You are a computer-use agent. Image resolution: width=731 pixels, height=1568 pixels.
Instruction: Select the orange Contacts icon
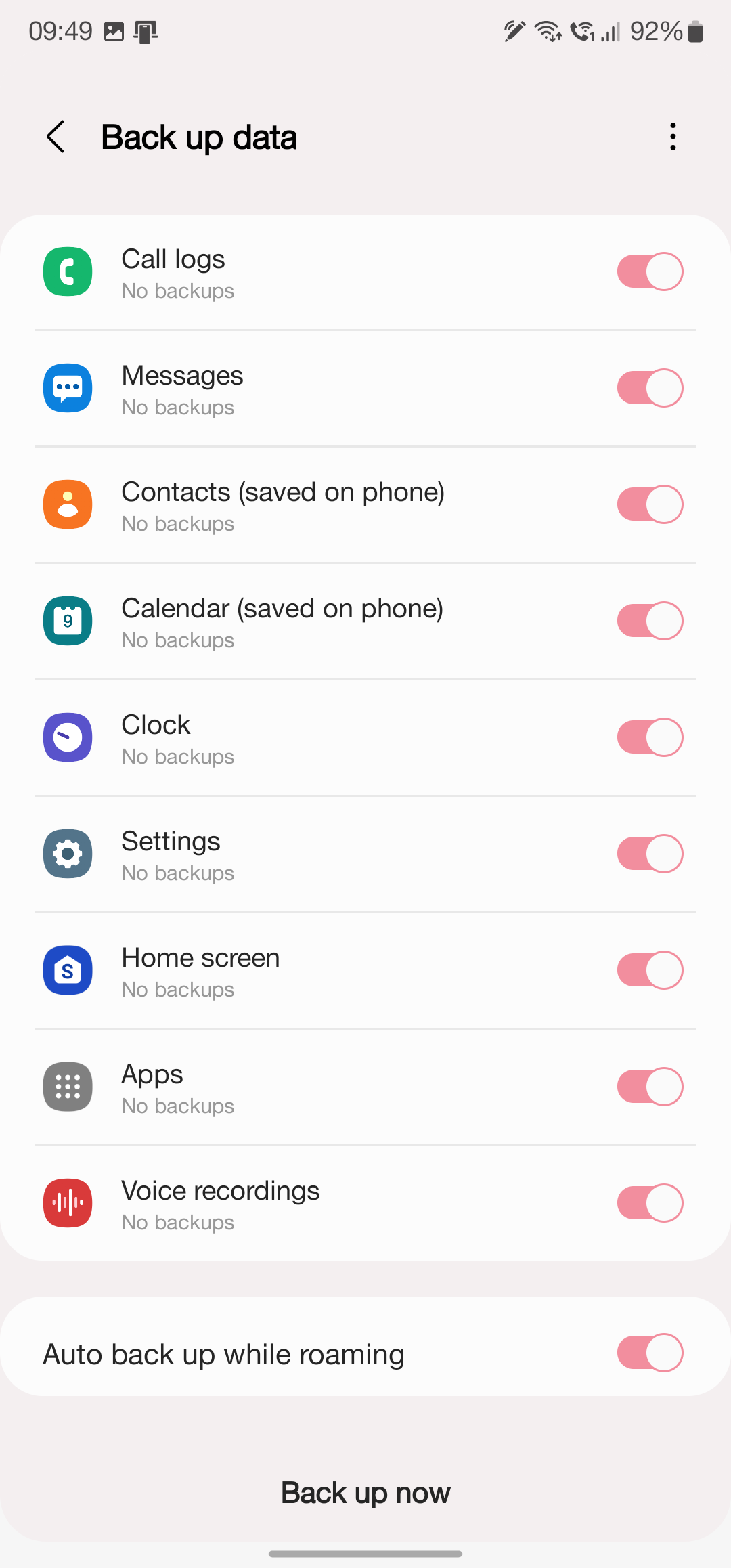[66, 504]
